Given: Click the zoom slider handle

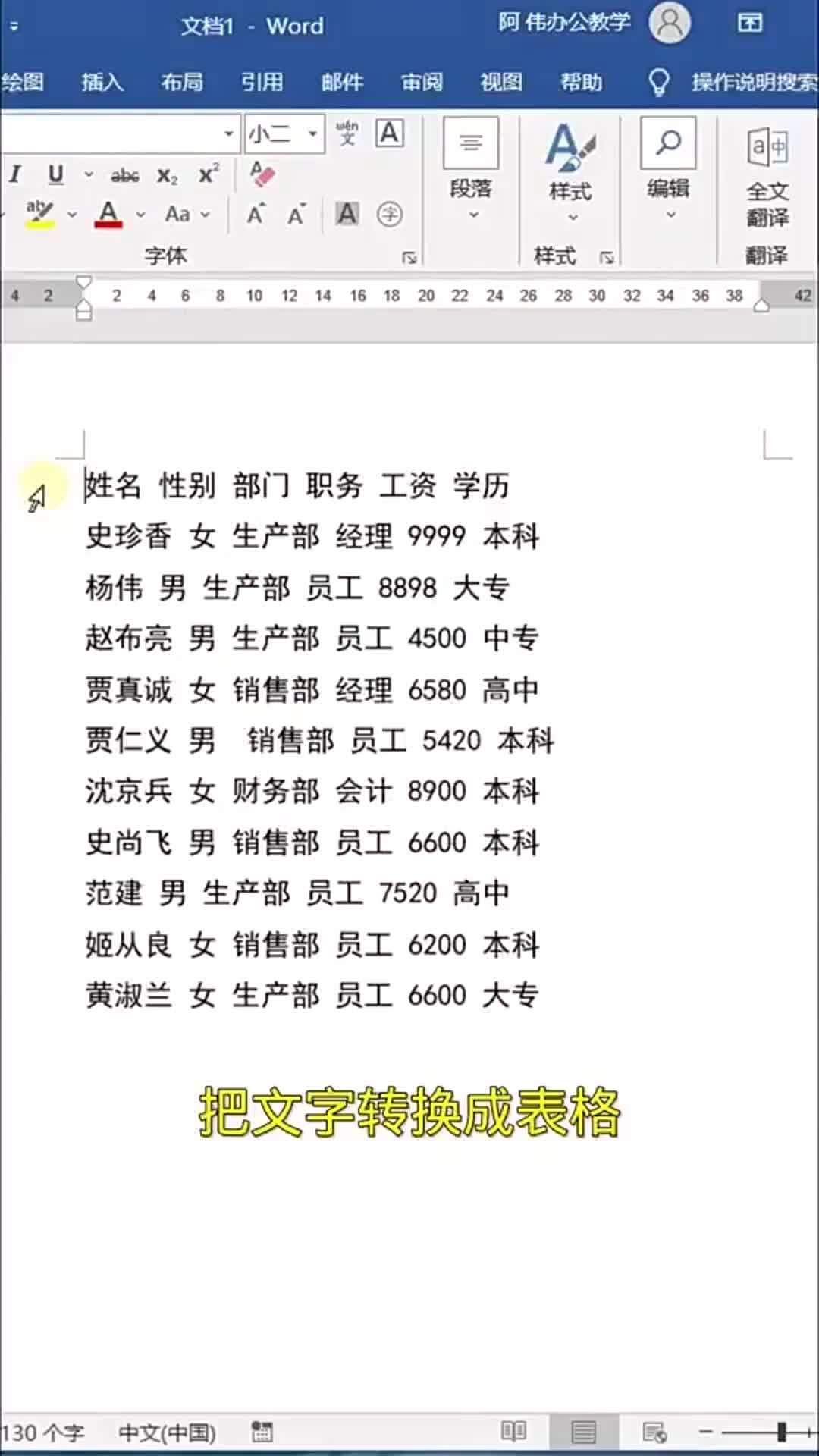Looking at the screenshot, I should (x=781, y=1433).
